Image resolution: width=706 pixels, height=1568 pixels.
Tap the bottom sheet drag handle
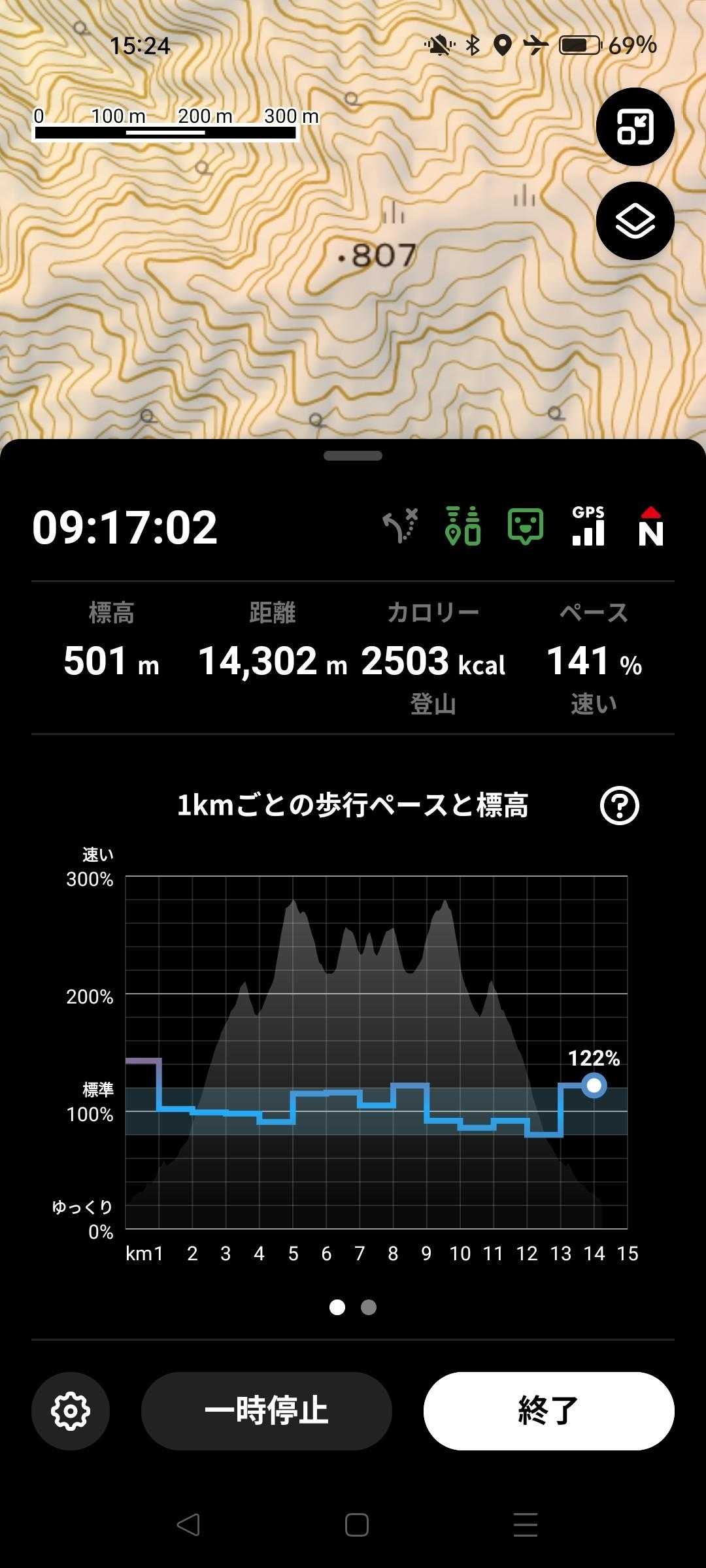tap(353, 456)
